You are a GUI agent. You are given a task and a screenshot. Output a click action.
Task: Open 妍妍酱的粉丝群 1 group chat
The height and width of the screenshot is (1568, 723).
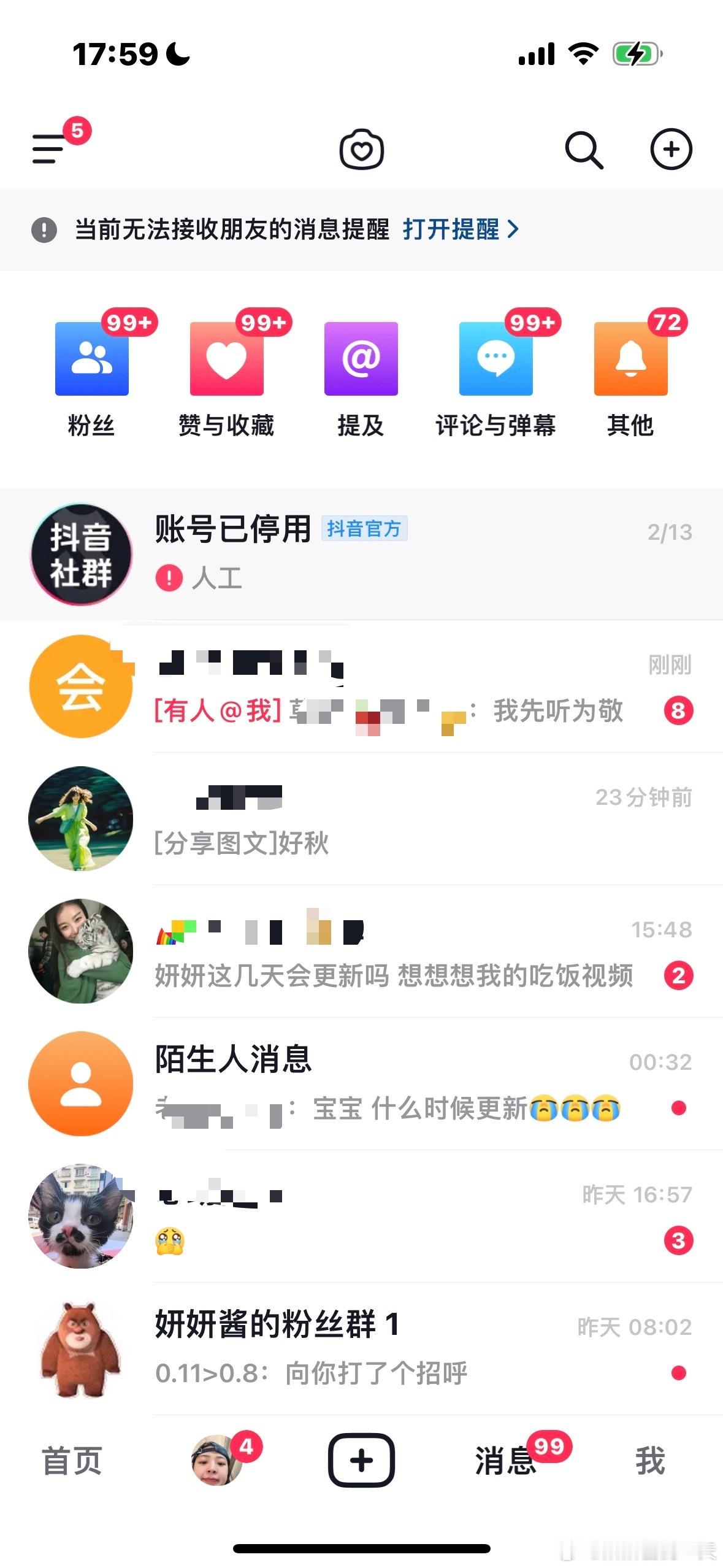pyautogui.click(x=362, y=1348)
